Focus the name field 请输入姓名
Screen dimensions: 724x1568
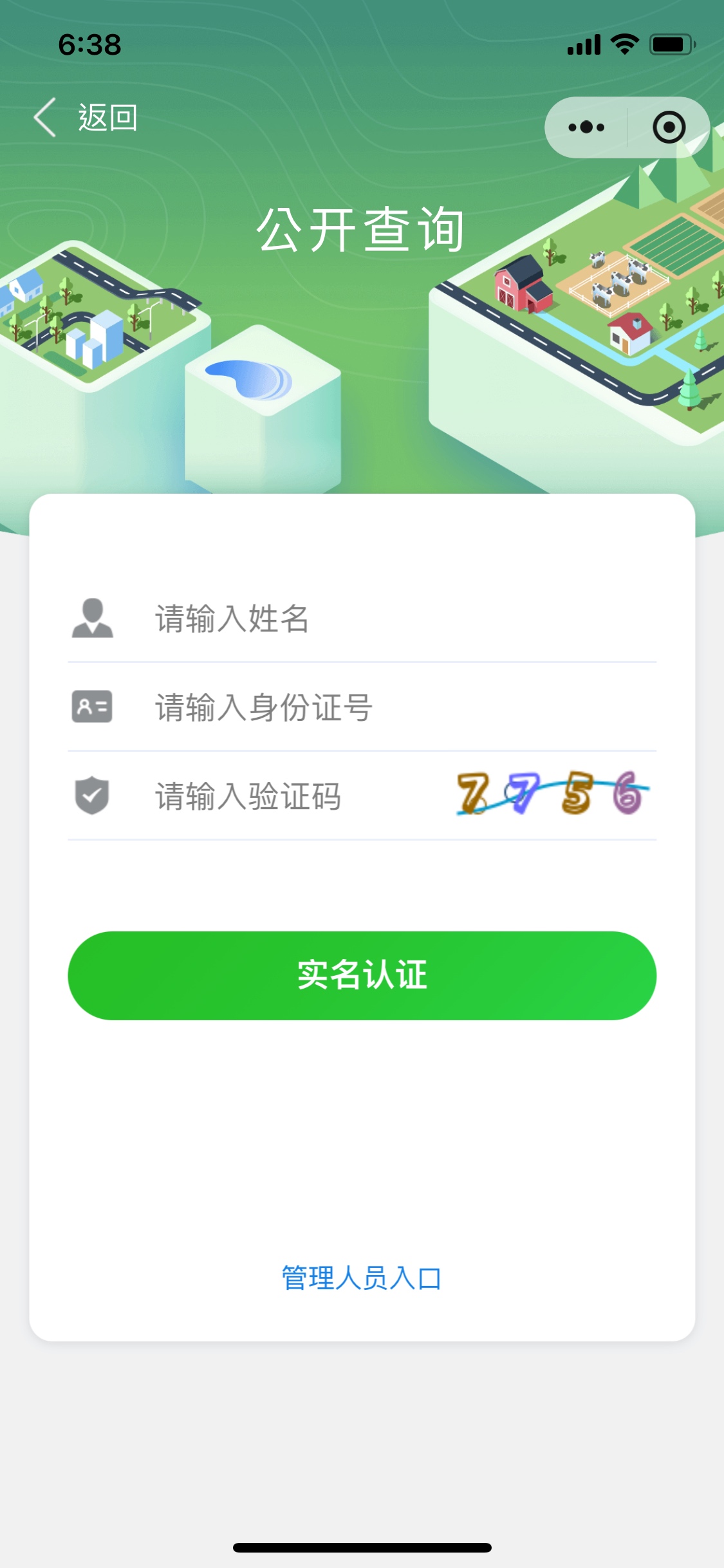click(386, 619)
